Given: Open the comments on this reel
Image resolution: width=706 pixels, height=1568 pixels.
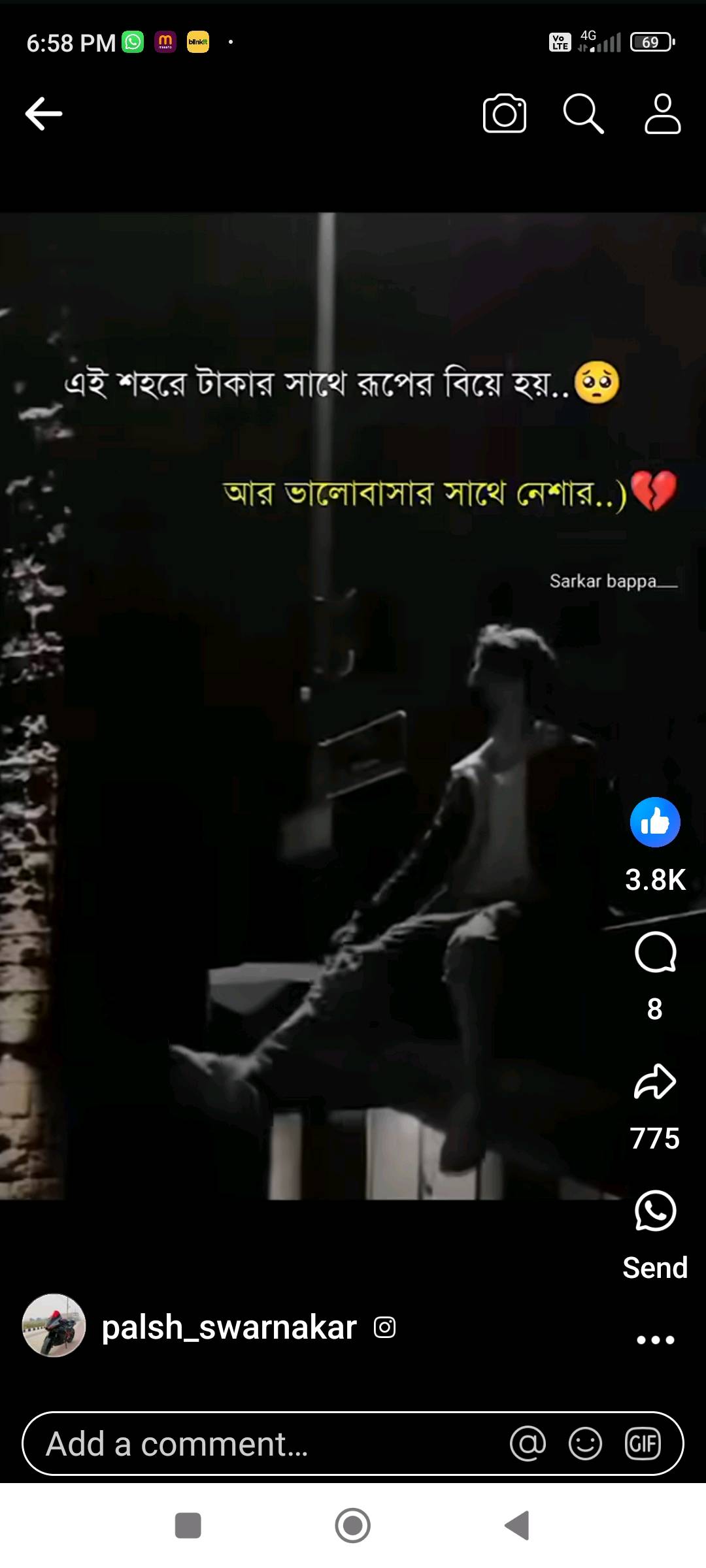Looking at the screenshot, I should [x=655, y=952].
